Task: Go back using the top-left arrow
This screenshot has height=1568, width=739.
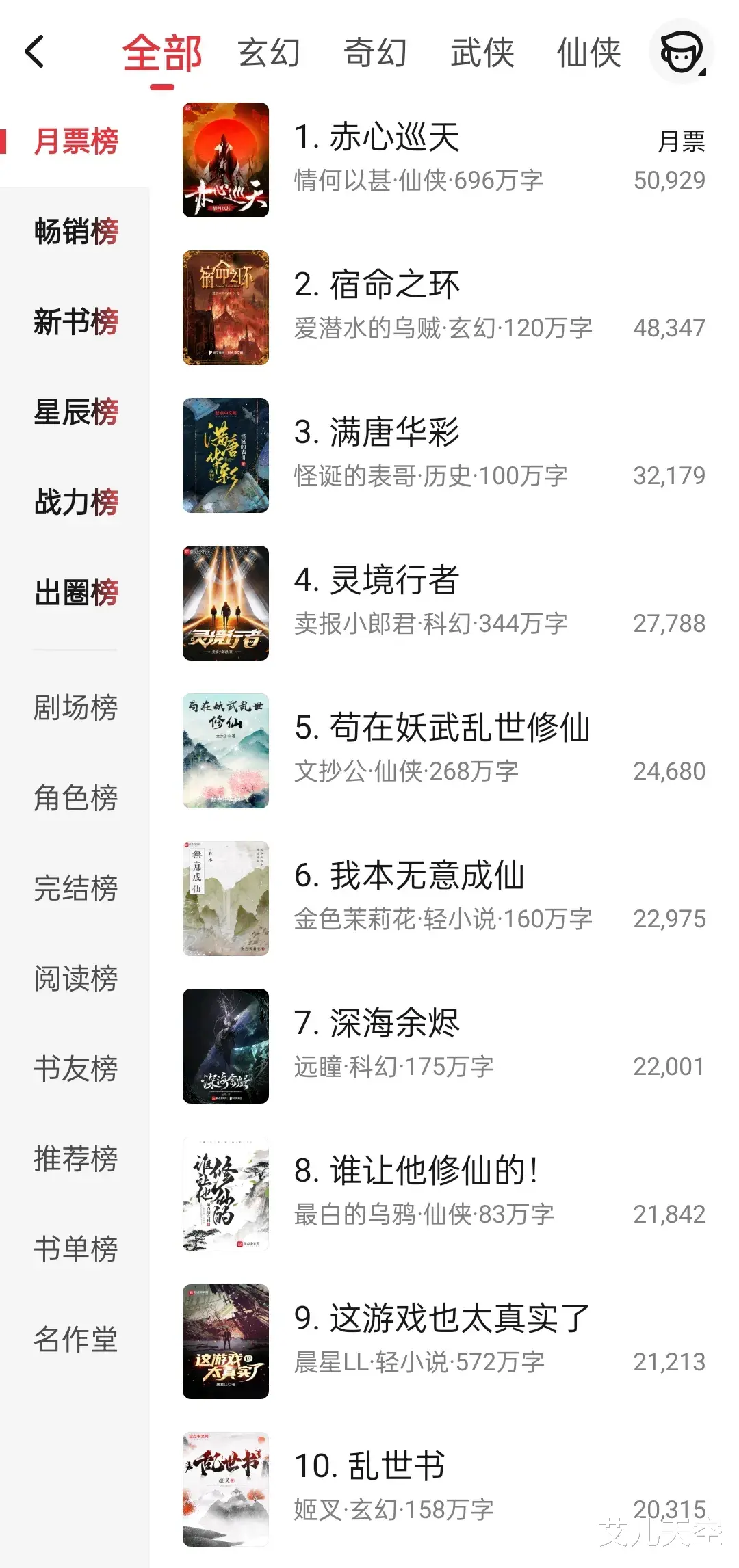Action: tap(34, 52)
